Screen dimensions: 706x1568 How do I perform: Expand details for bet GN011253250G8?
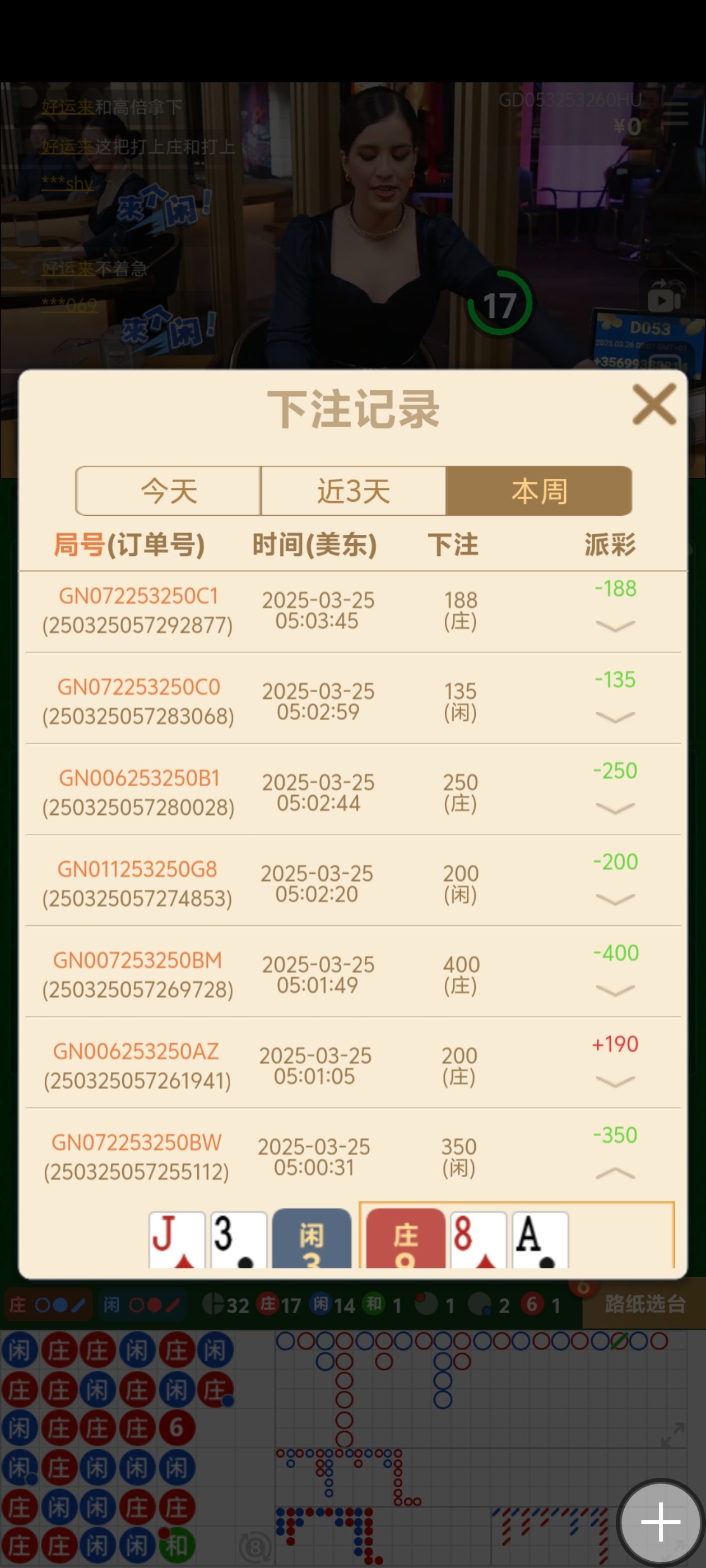[615, 899]
